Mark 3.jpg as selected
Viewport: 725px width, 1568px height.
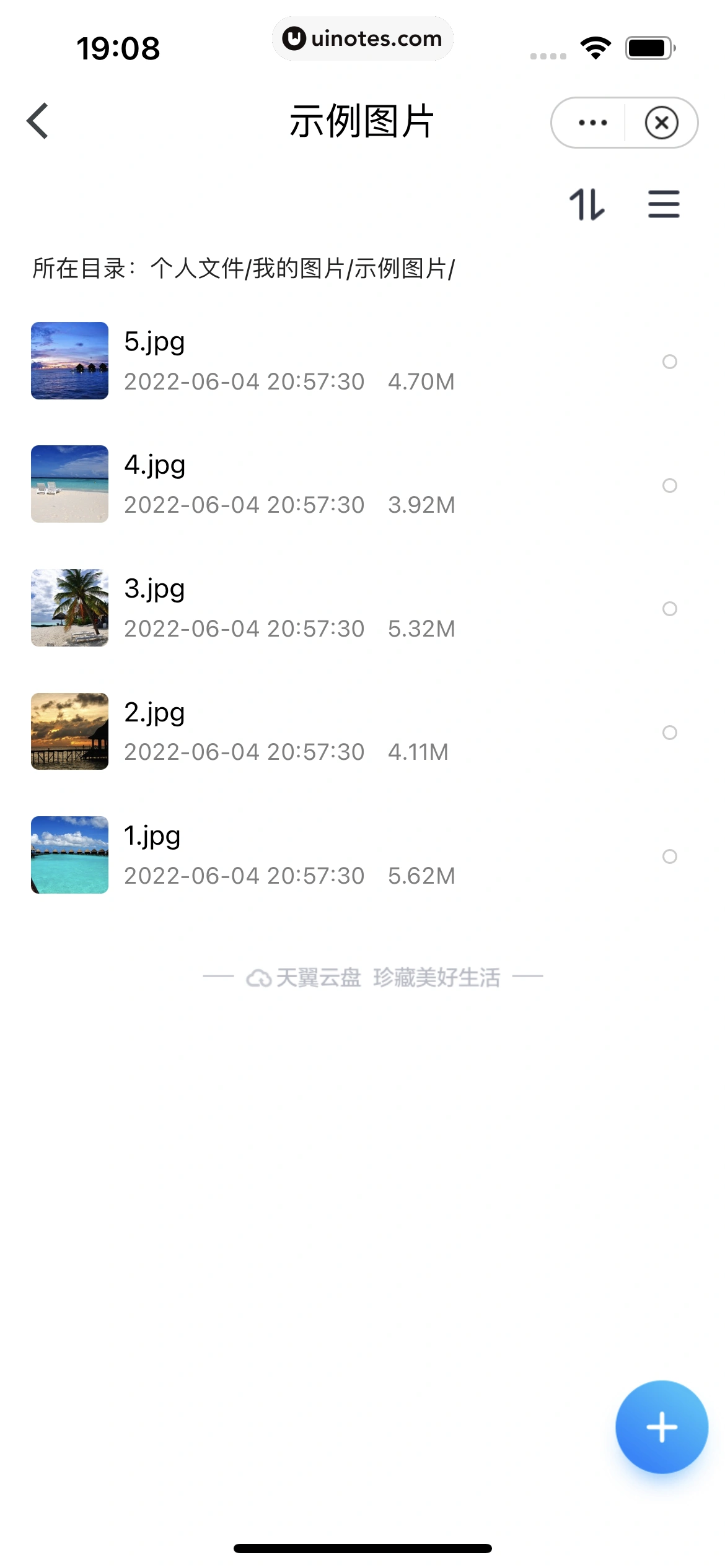coord(670,609)
